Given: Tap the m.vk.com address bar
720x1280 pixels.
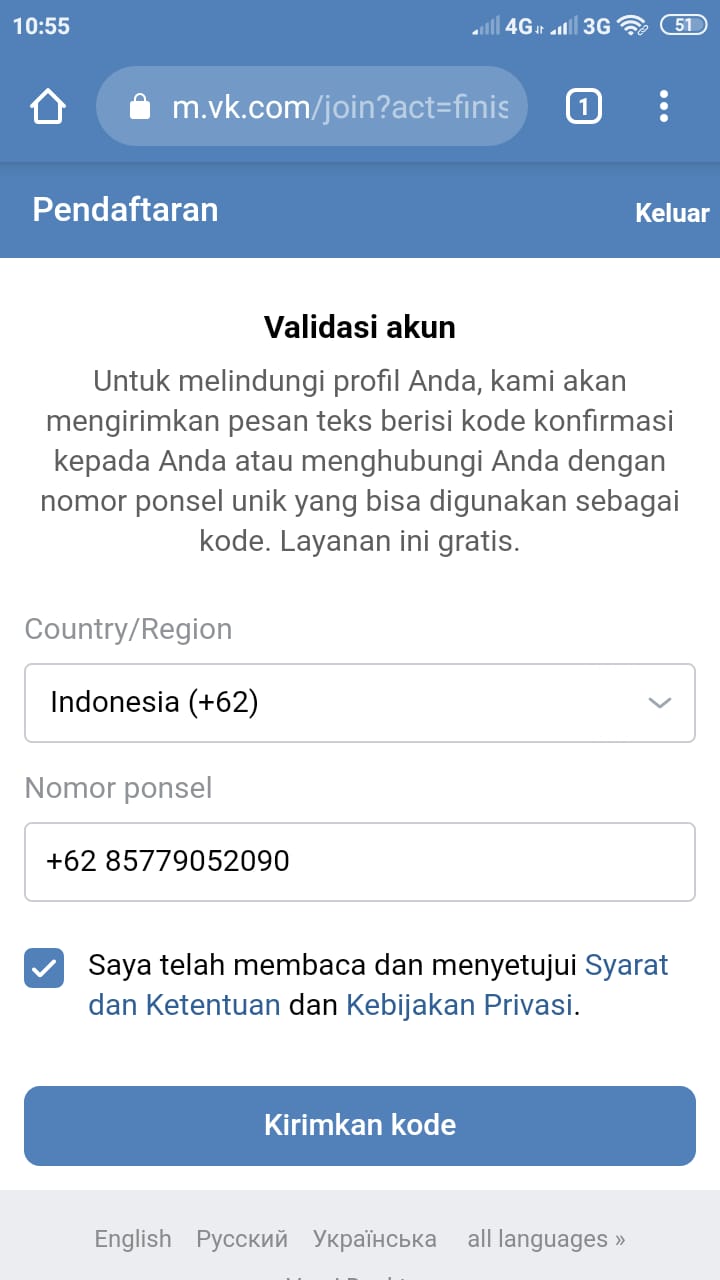Looking at the screenshot, I should coord(311,106).
